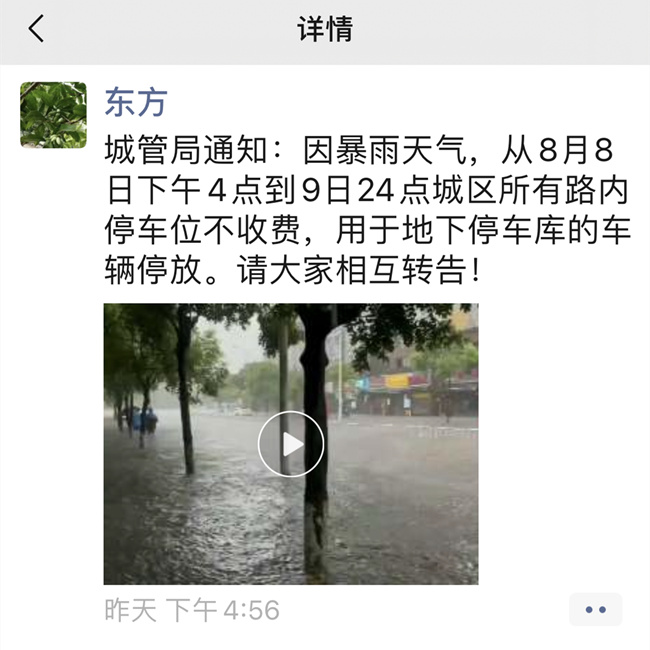Go back from the 详情 page
The image size is (650, 650).
tap(37, 30)
